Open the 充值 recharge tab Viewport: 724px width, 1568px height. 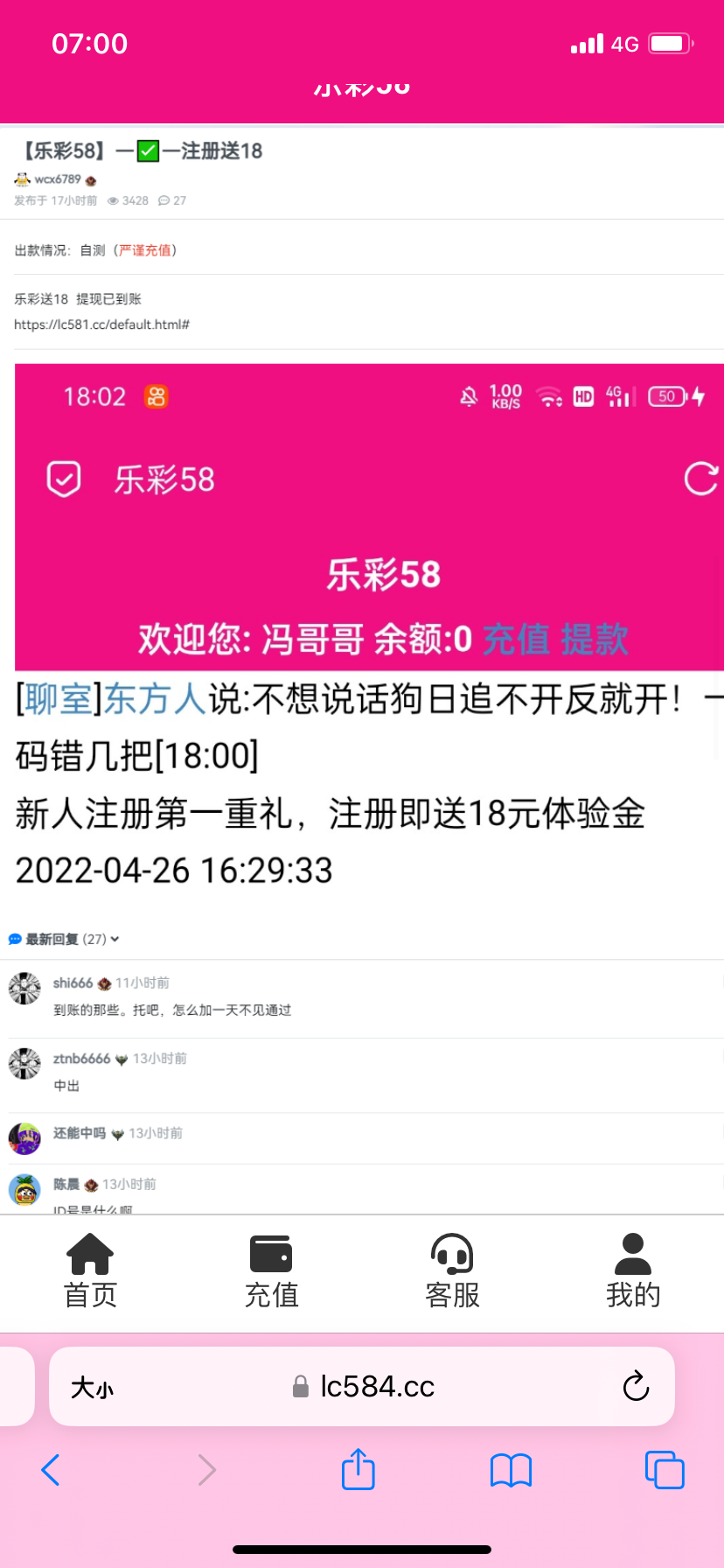pyautogui.click(x=271, y=1270)
